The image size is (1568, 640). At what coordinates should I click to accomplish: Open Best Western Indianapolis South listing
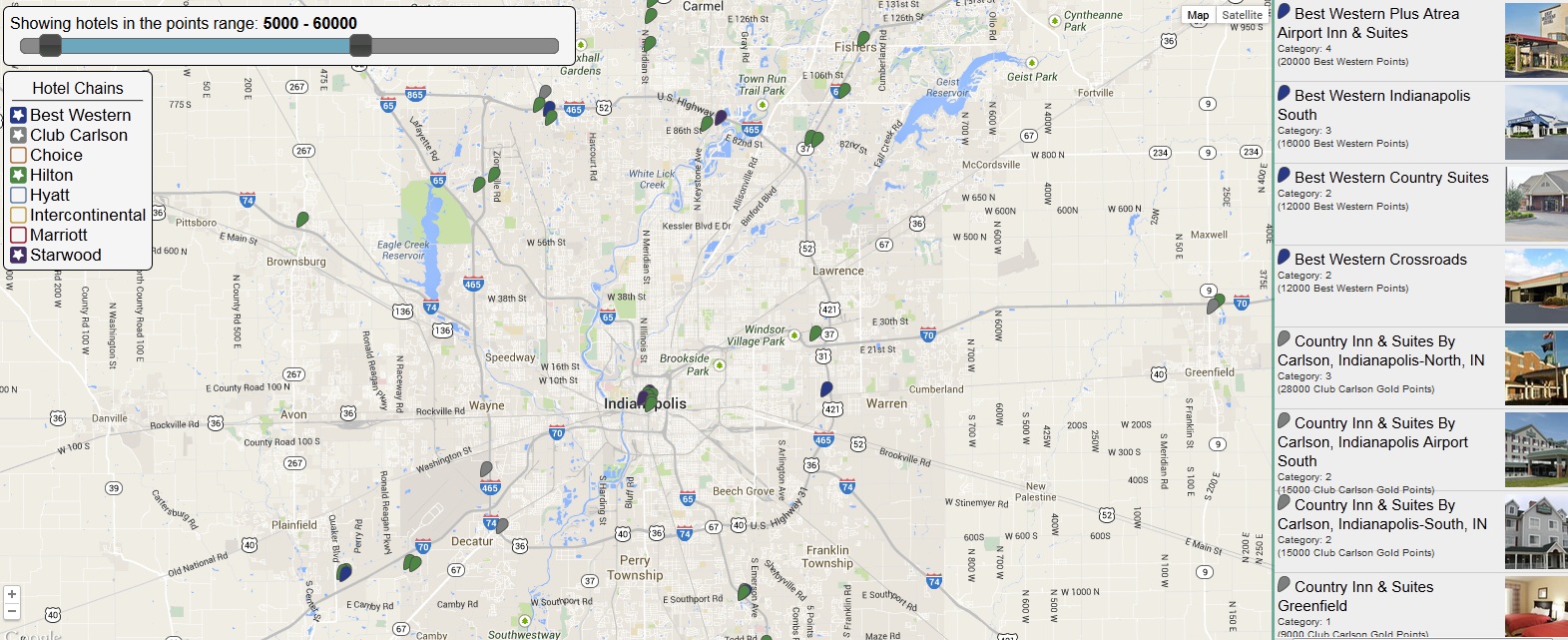(1381, 105)
